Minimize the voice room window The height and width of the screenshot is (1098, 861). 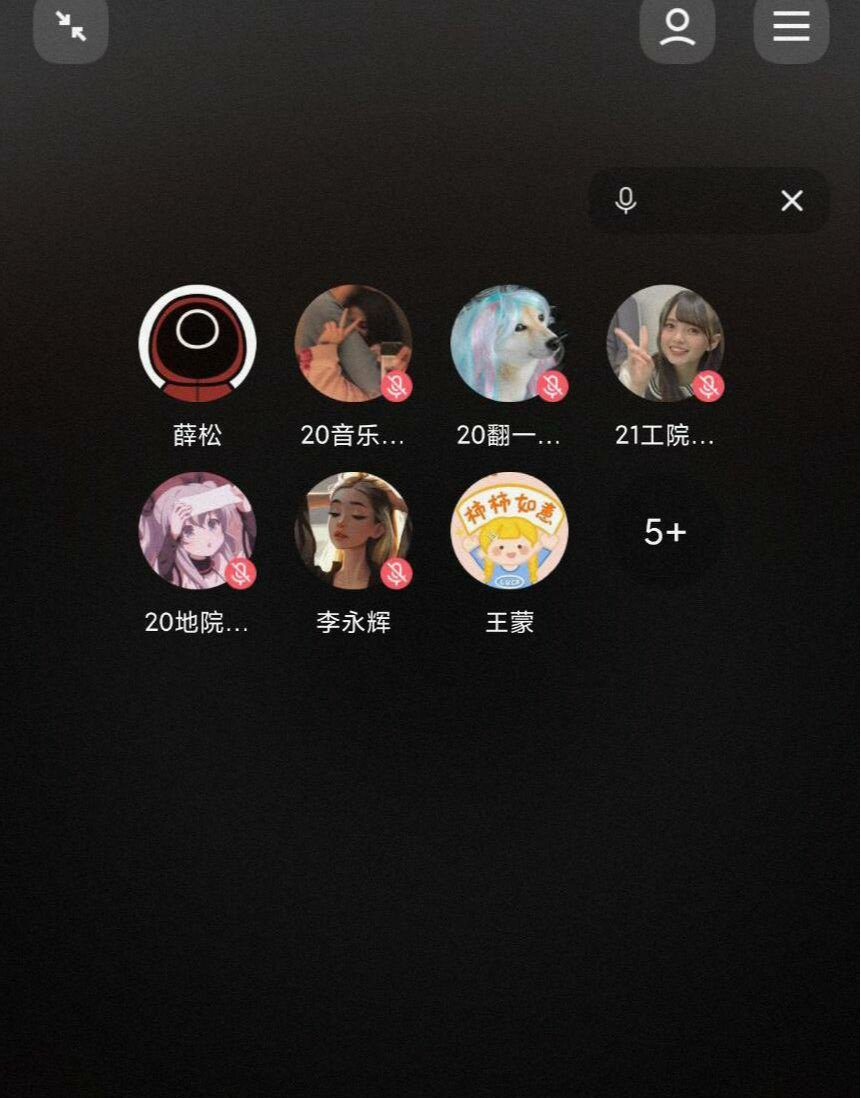71,27
